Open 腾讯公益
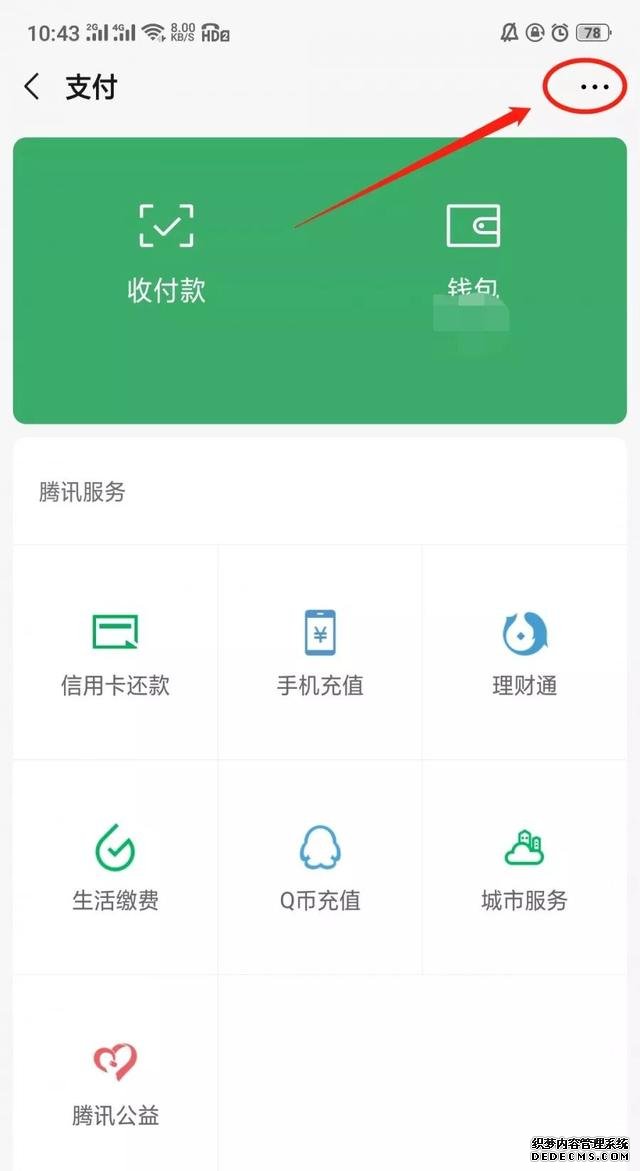This screenshot has width=640, height=1171. (x=115, y=1083)
